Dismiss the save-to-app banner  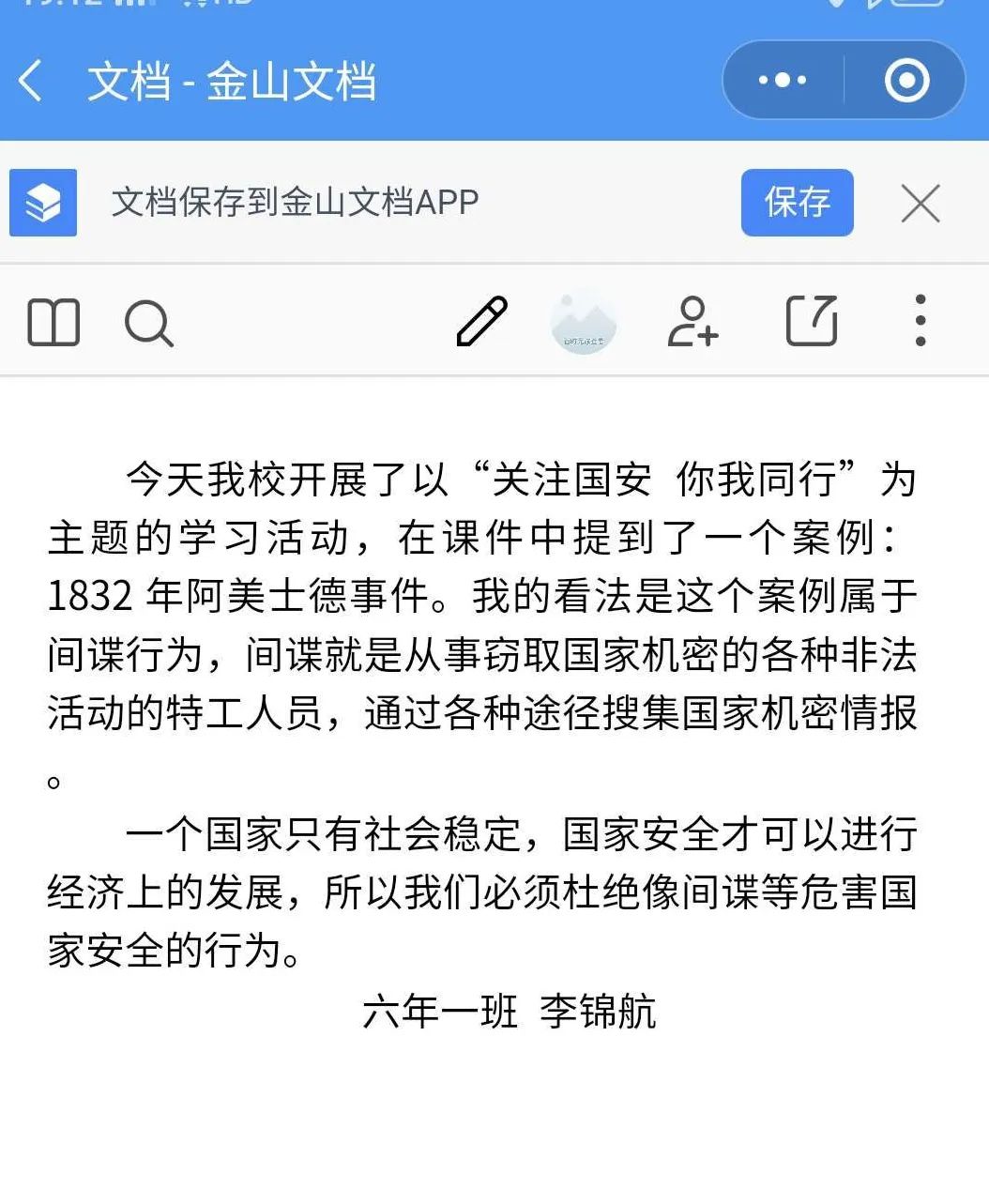click(x=920, y=203)
